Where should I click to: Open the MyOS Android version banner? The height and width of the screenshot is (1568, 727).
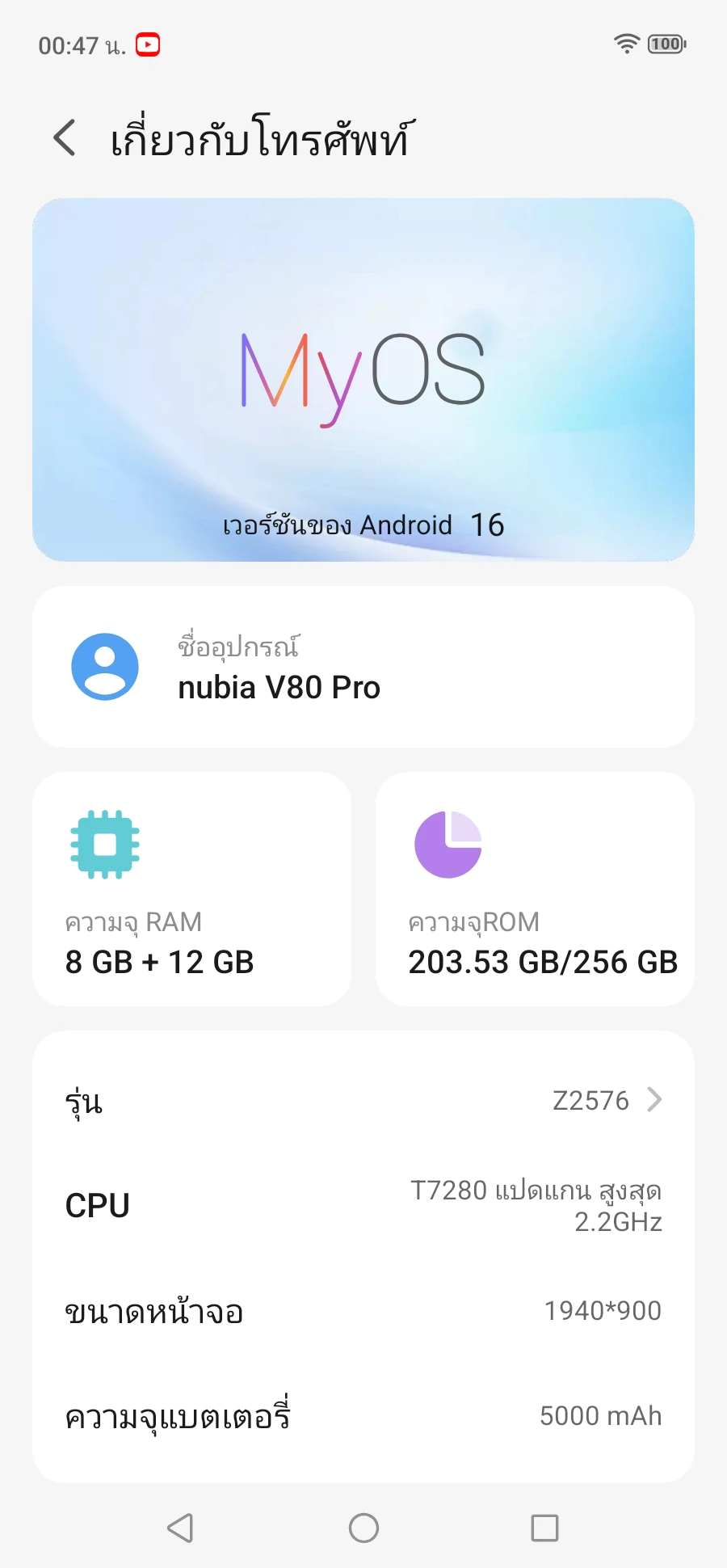[363, 380]
